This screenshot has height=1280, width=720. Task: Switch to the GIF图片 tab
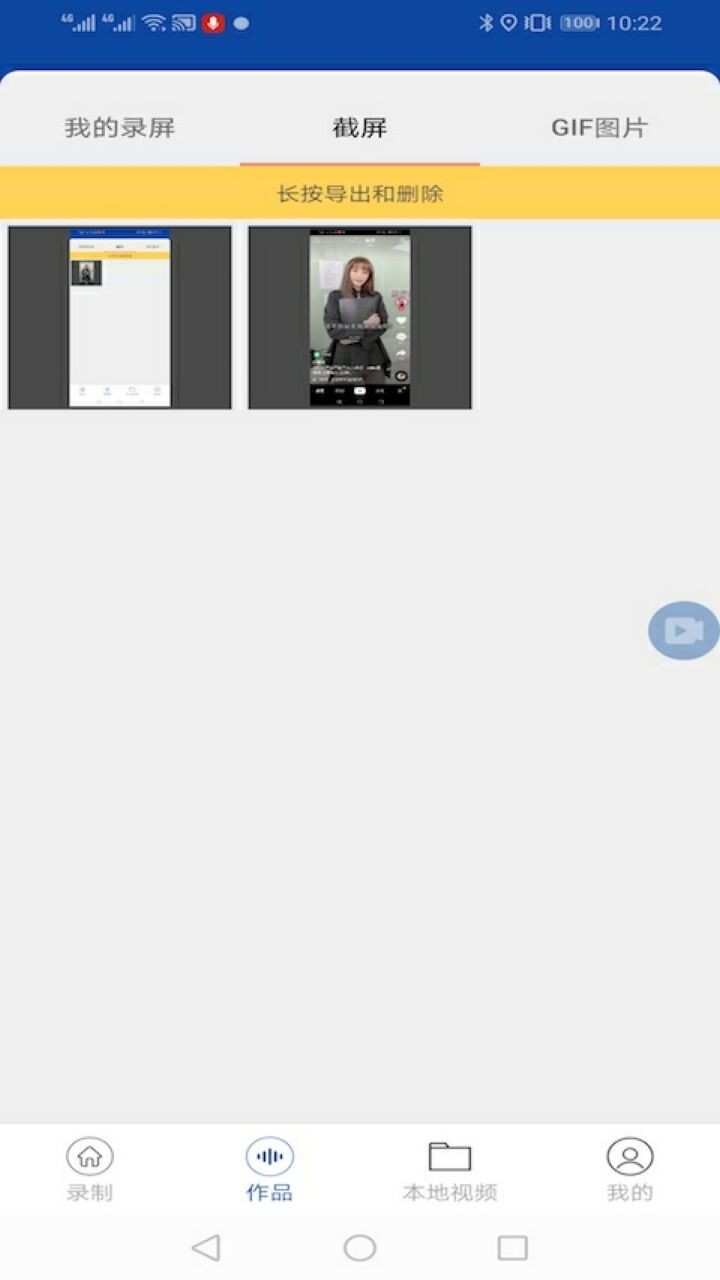599,128
